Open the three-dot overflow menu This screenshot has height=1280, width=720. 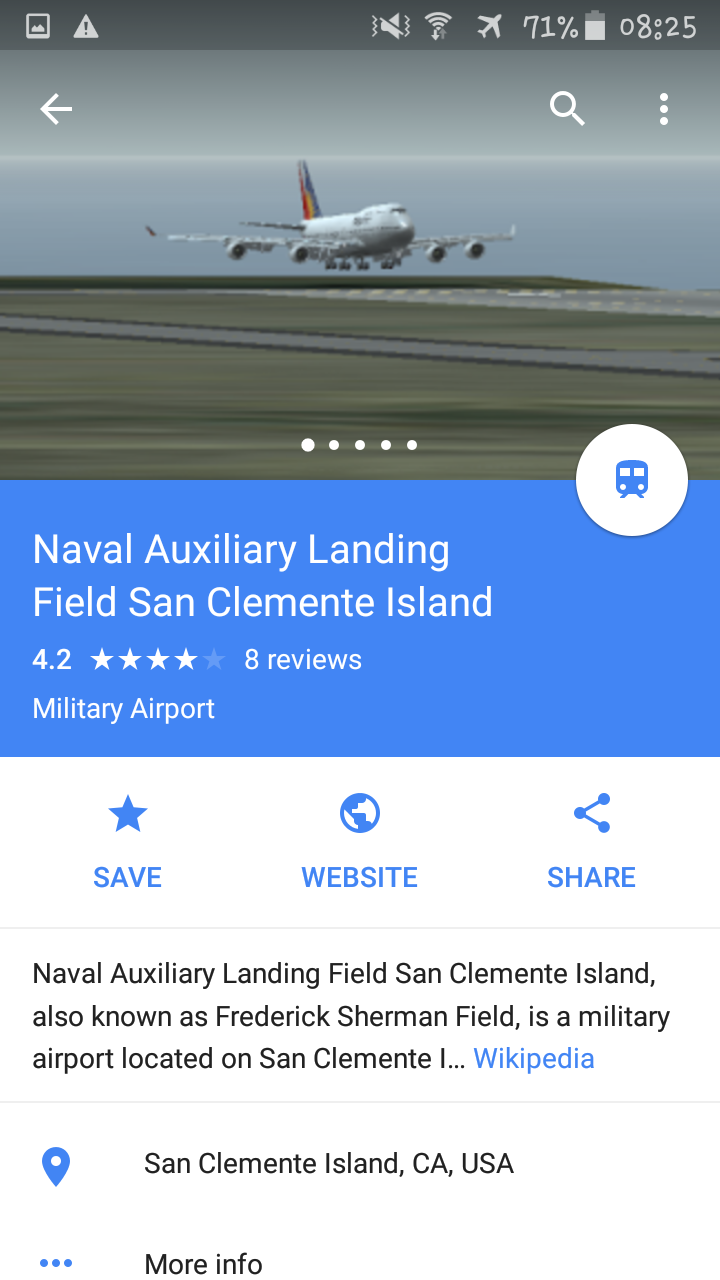pos(664,109)
